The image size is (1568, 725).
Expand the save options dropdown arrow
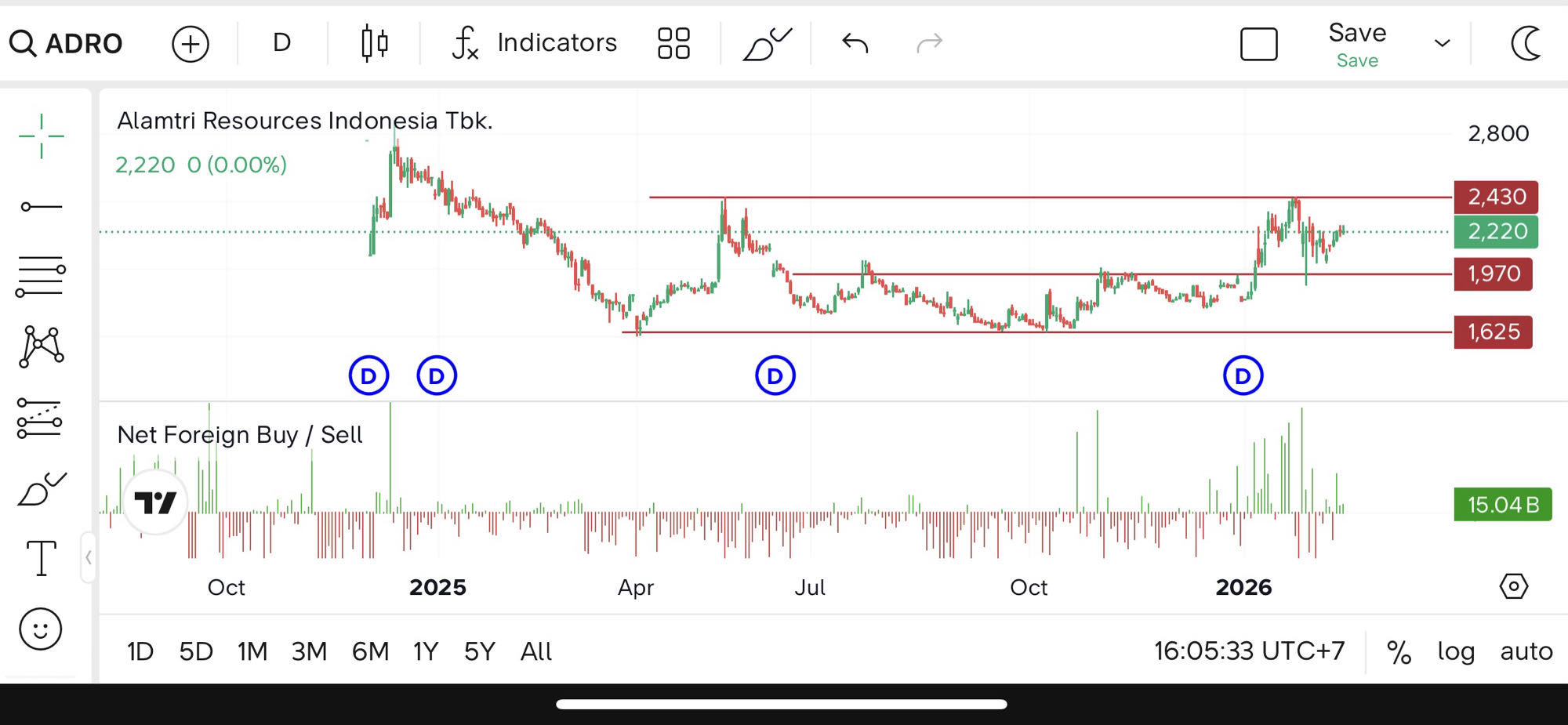(1442, 44)
